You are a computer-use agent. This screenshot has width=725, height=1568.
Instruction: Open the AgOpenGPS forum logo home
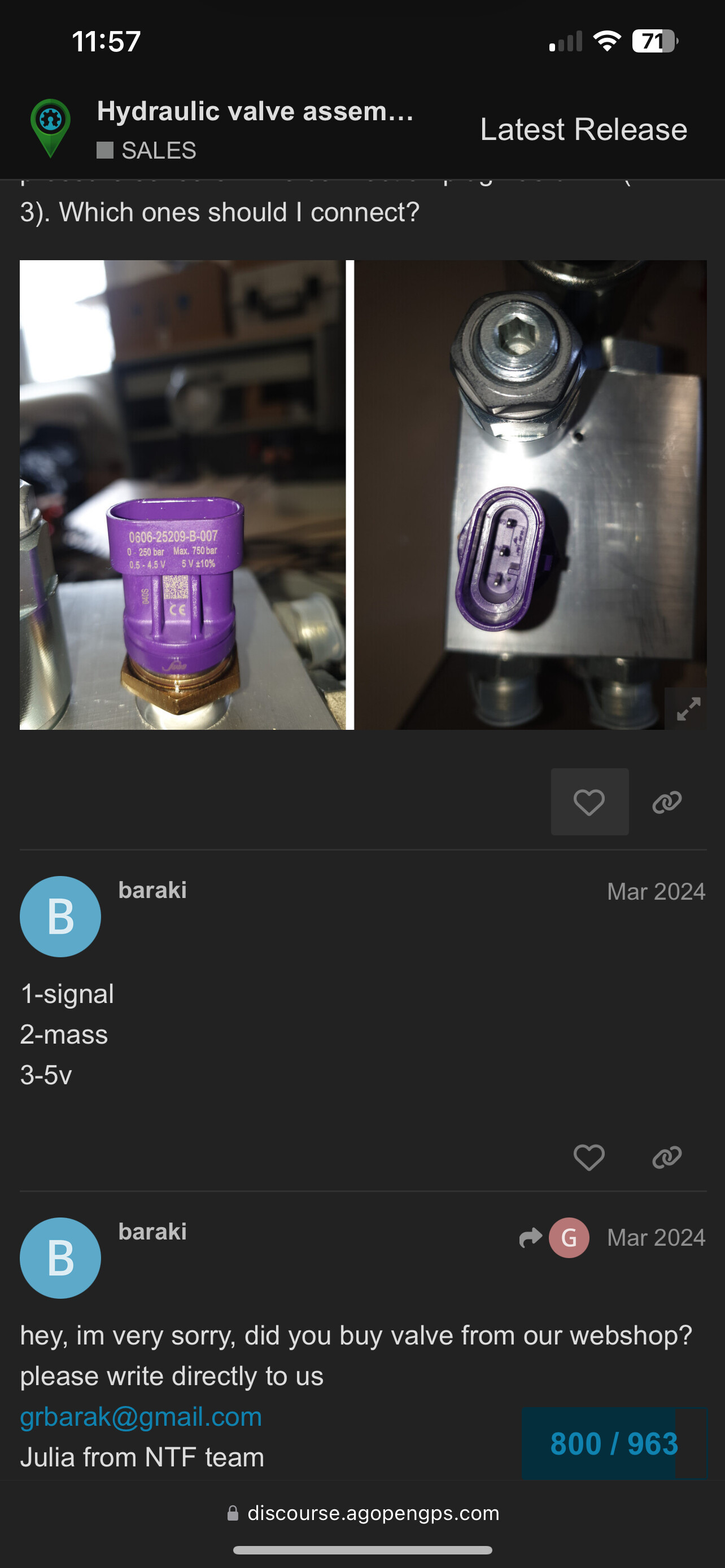pos(50,129)
